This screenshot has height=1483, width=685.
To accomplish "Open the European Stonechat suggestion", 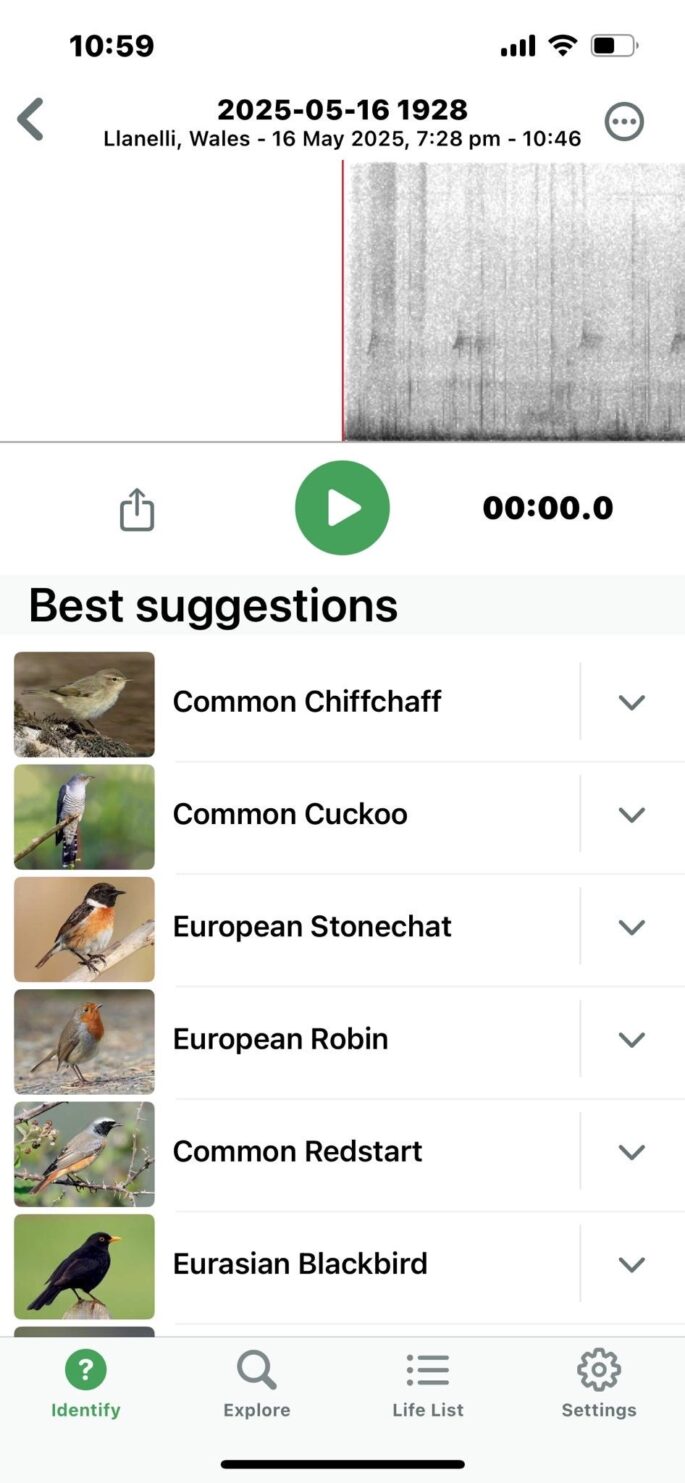I will tap(312, 927).
